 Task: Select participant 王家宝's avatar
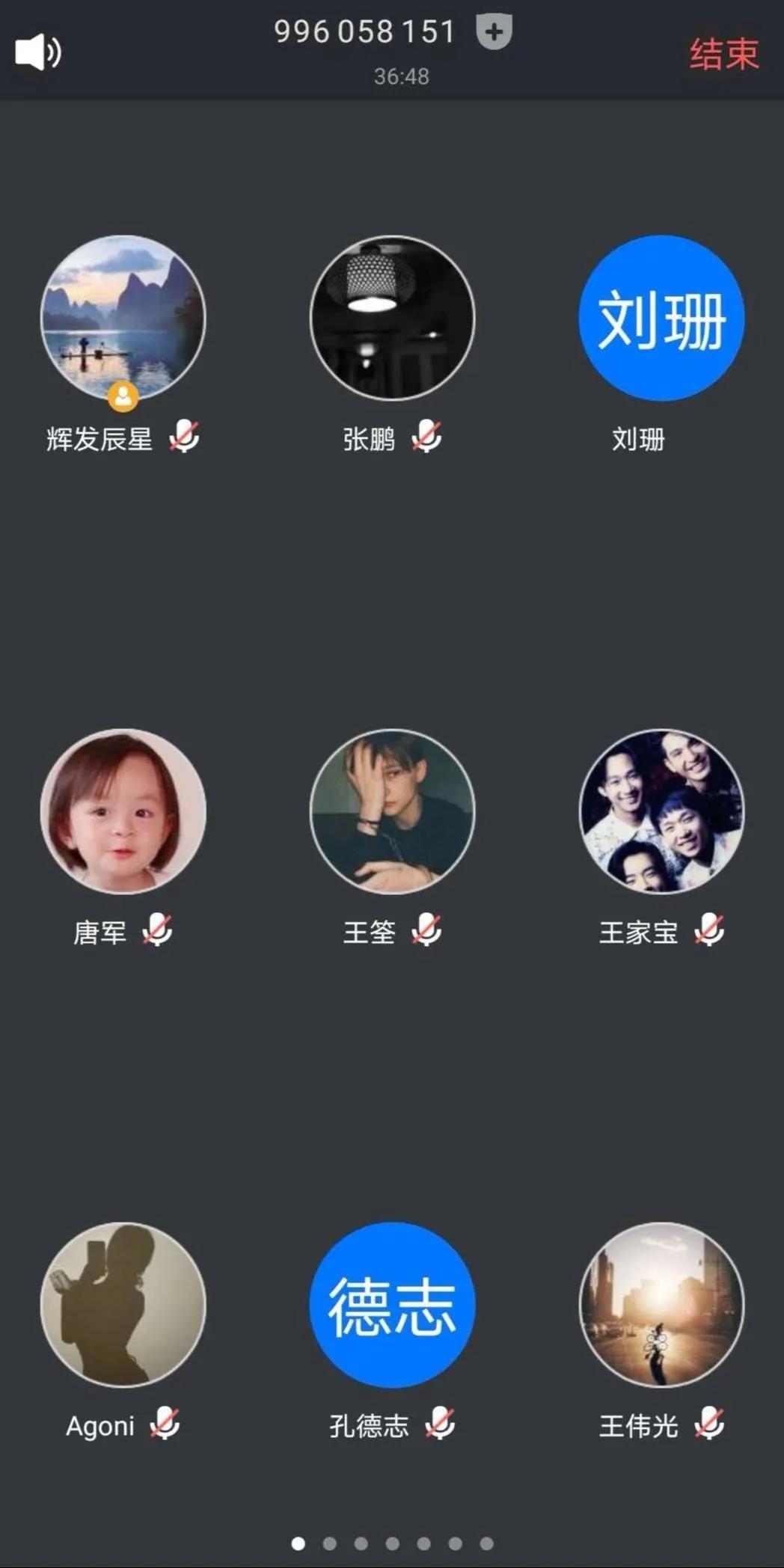tap(661, 811)
